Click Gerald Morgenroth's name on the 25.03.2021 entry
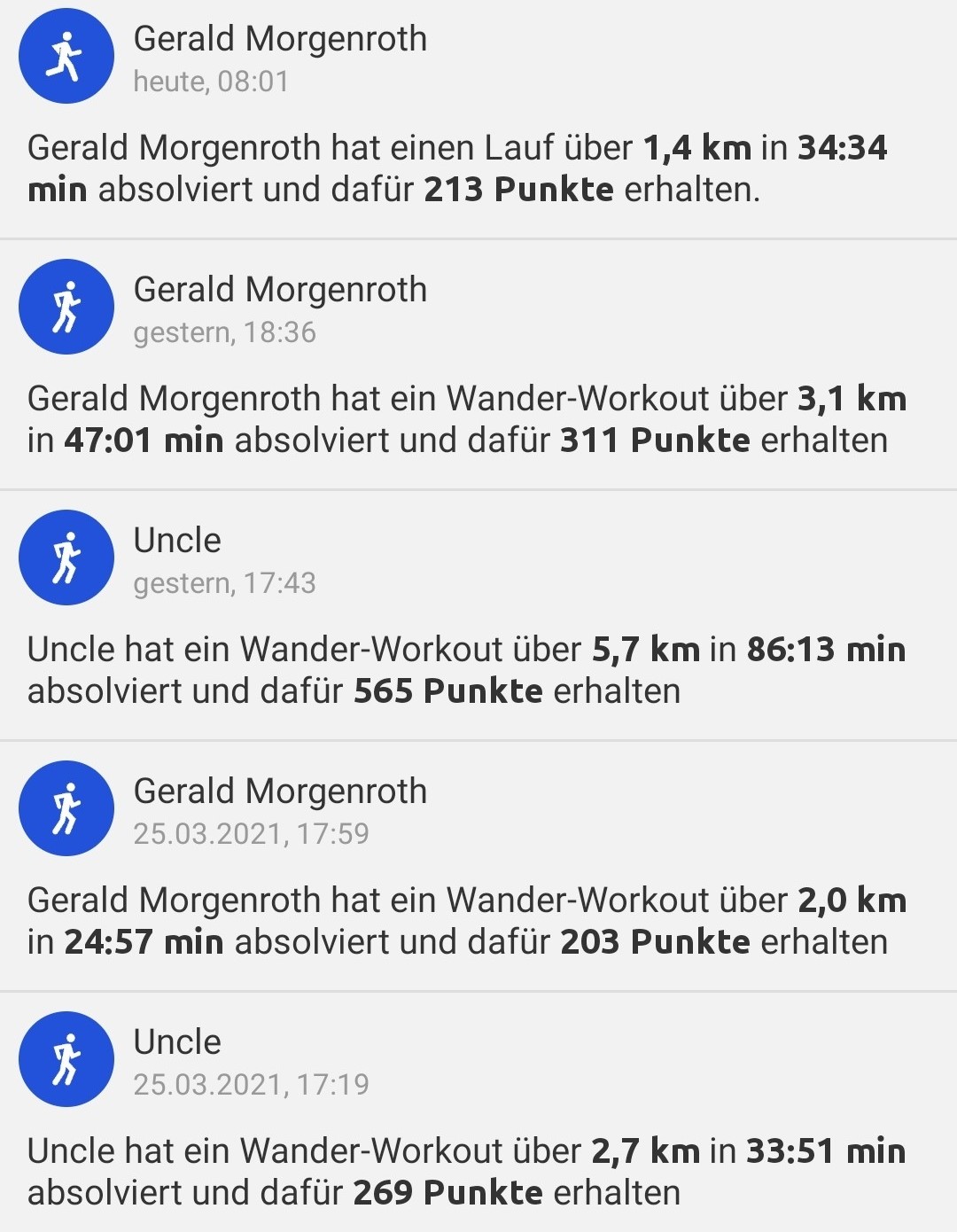Image resolution: width=957 pixels, height=1232 pixels. (280, 791)
